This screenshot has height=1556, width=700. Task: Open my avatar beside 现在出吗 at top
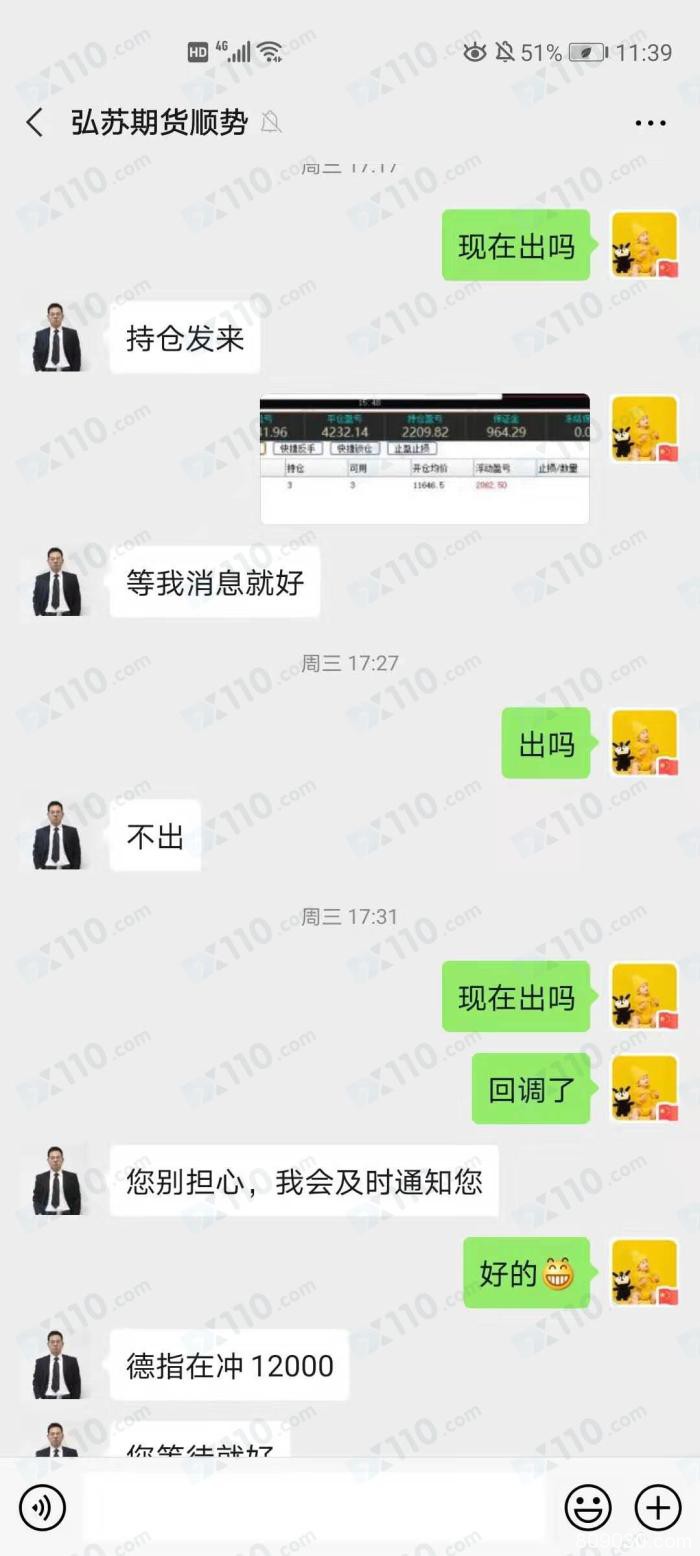tap(644, 245)
